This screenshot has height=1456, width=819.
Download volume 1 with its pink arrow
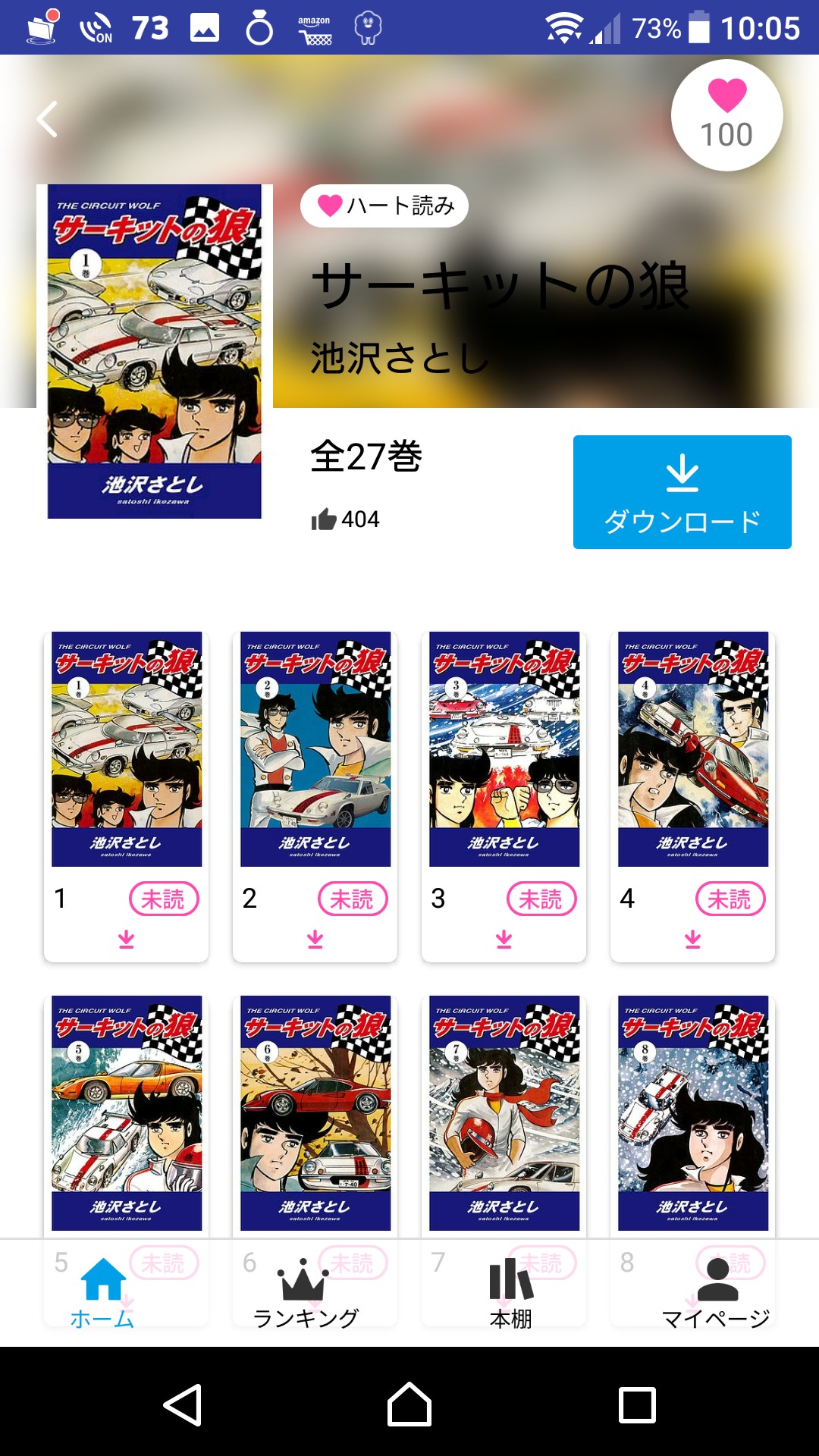127,940
